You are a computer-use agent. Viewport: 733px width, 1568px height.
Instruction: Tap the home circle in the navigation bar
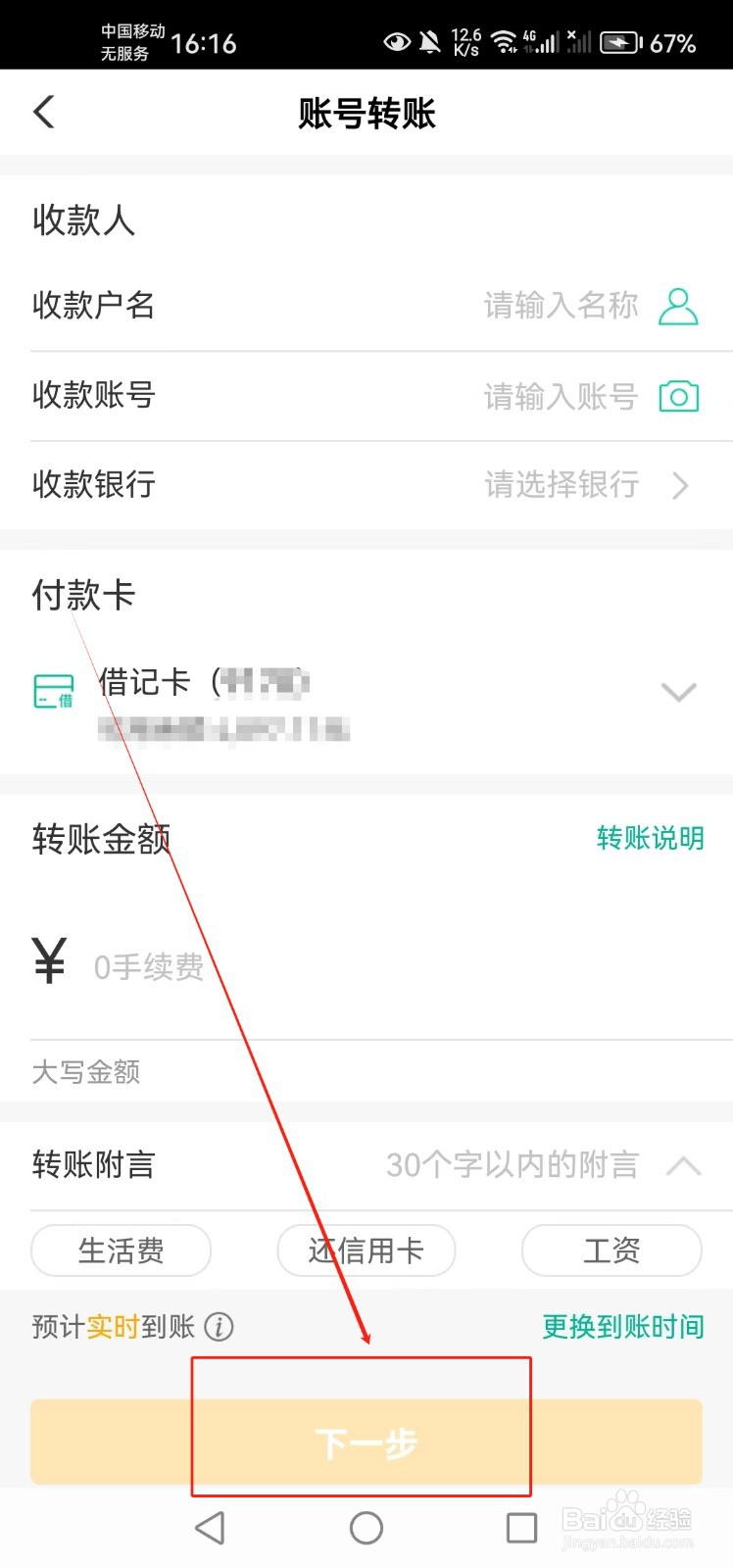(366, 1527)
